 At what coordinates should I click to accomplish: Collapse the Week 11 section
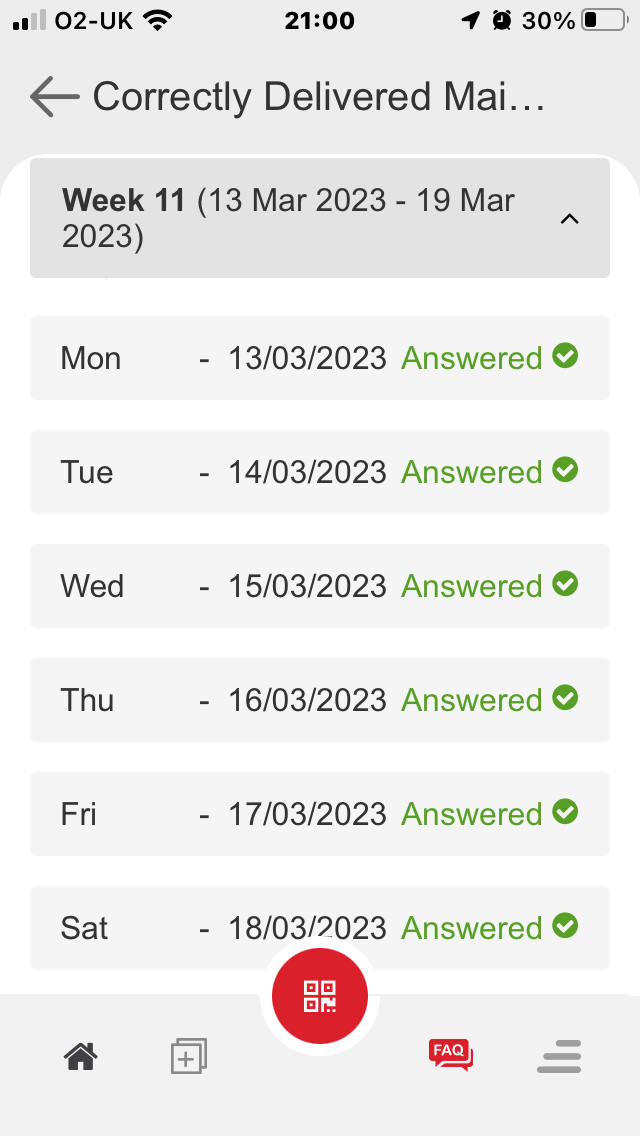point(320,218)
